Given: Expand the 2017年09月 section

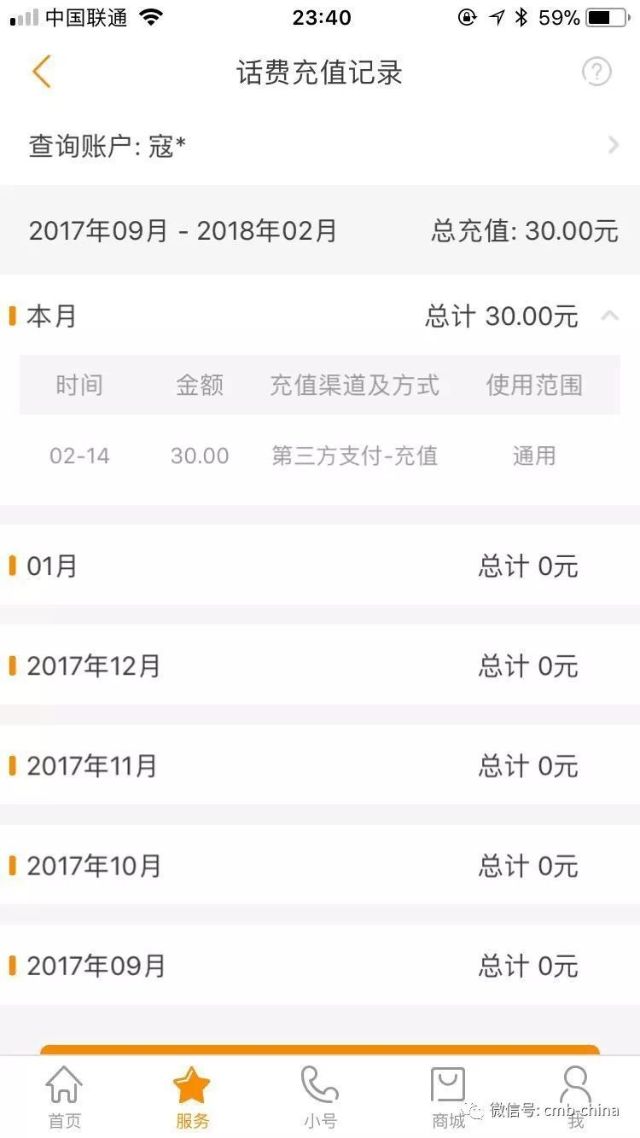Looking at the screenshot, I should pos(320,965).
